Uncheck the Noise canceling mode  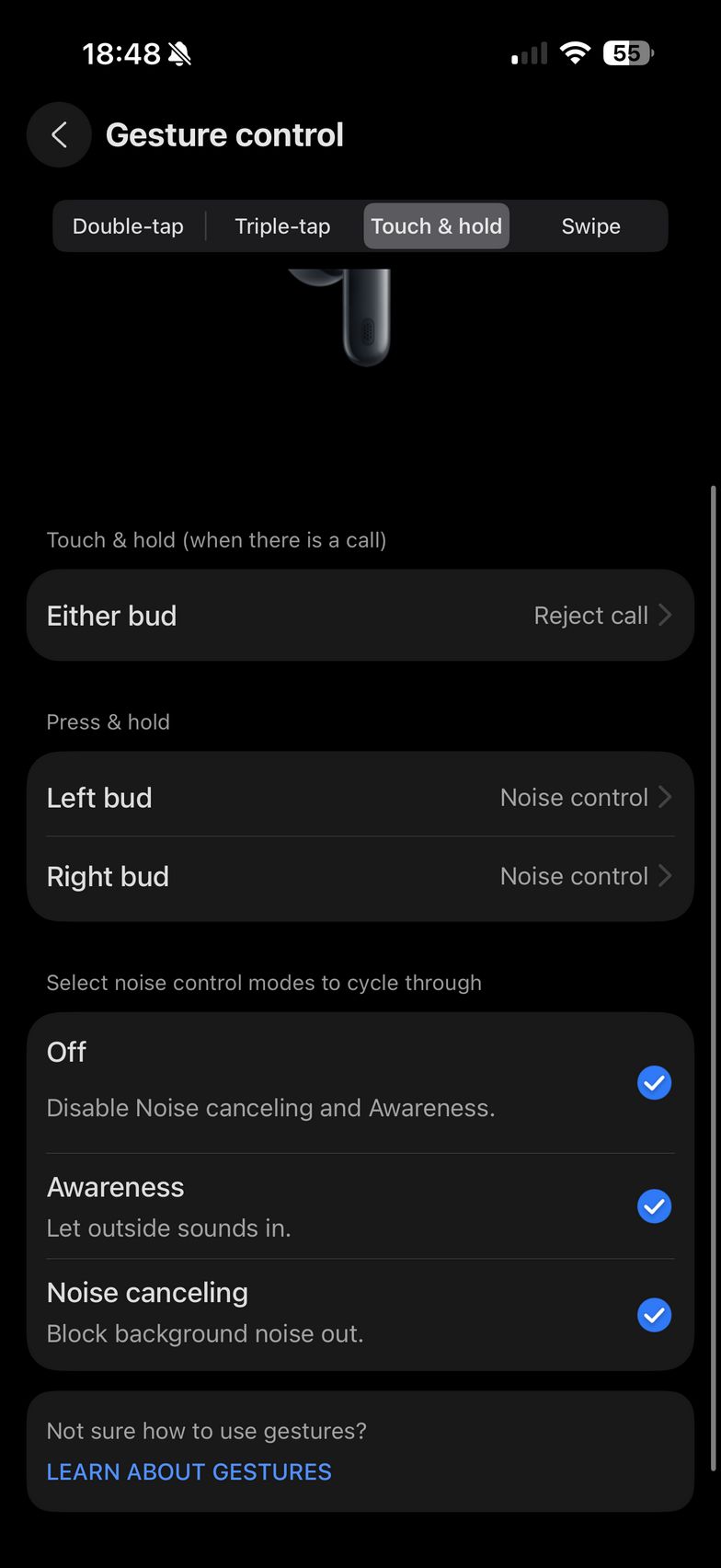click(654, 1314)
